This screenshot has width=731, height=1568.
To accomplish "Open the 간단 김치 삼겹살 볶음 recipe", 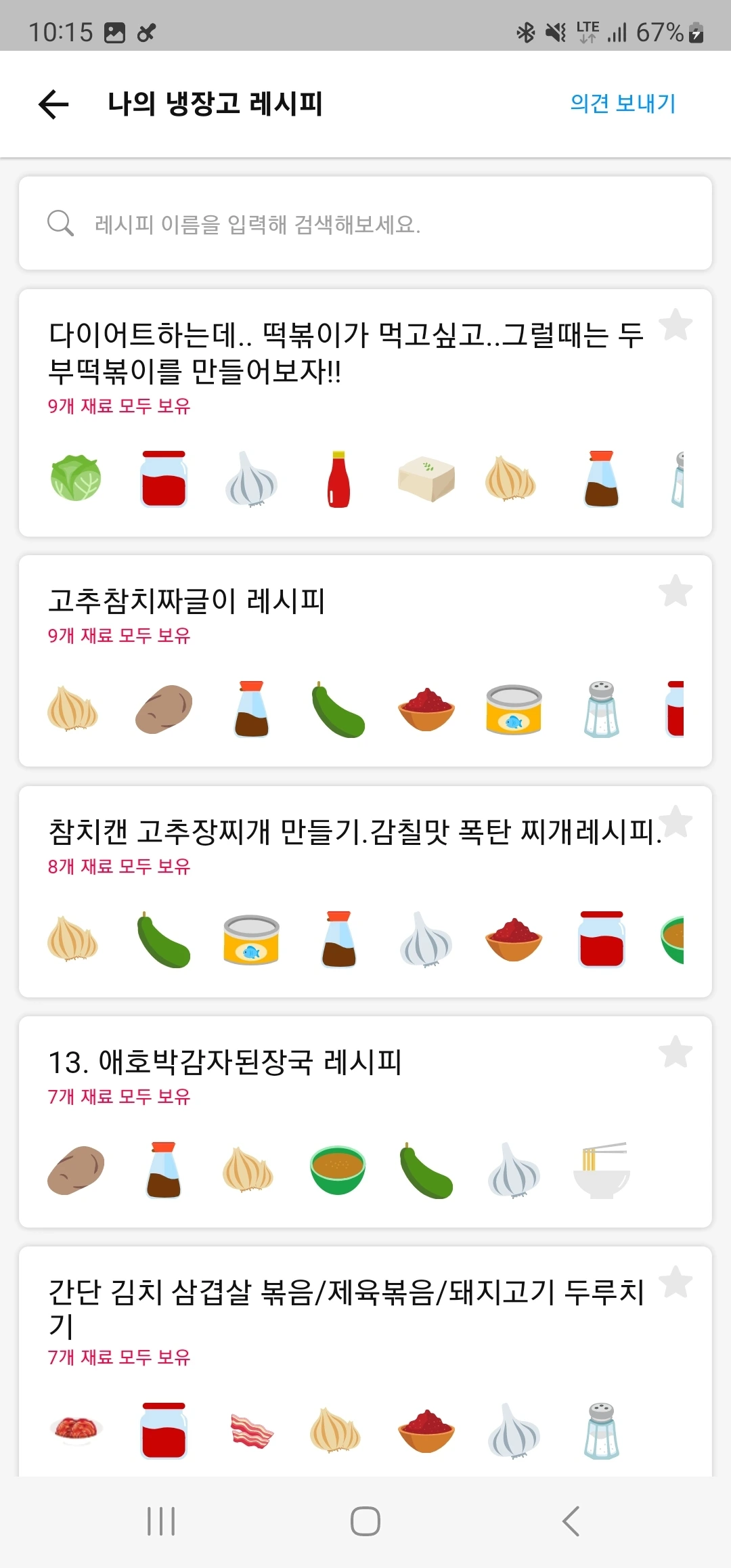I will [x=365, y=1361].
